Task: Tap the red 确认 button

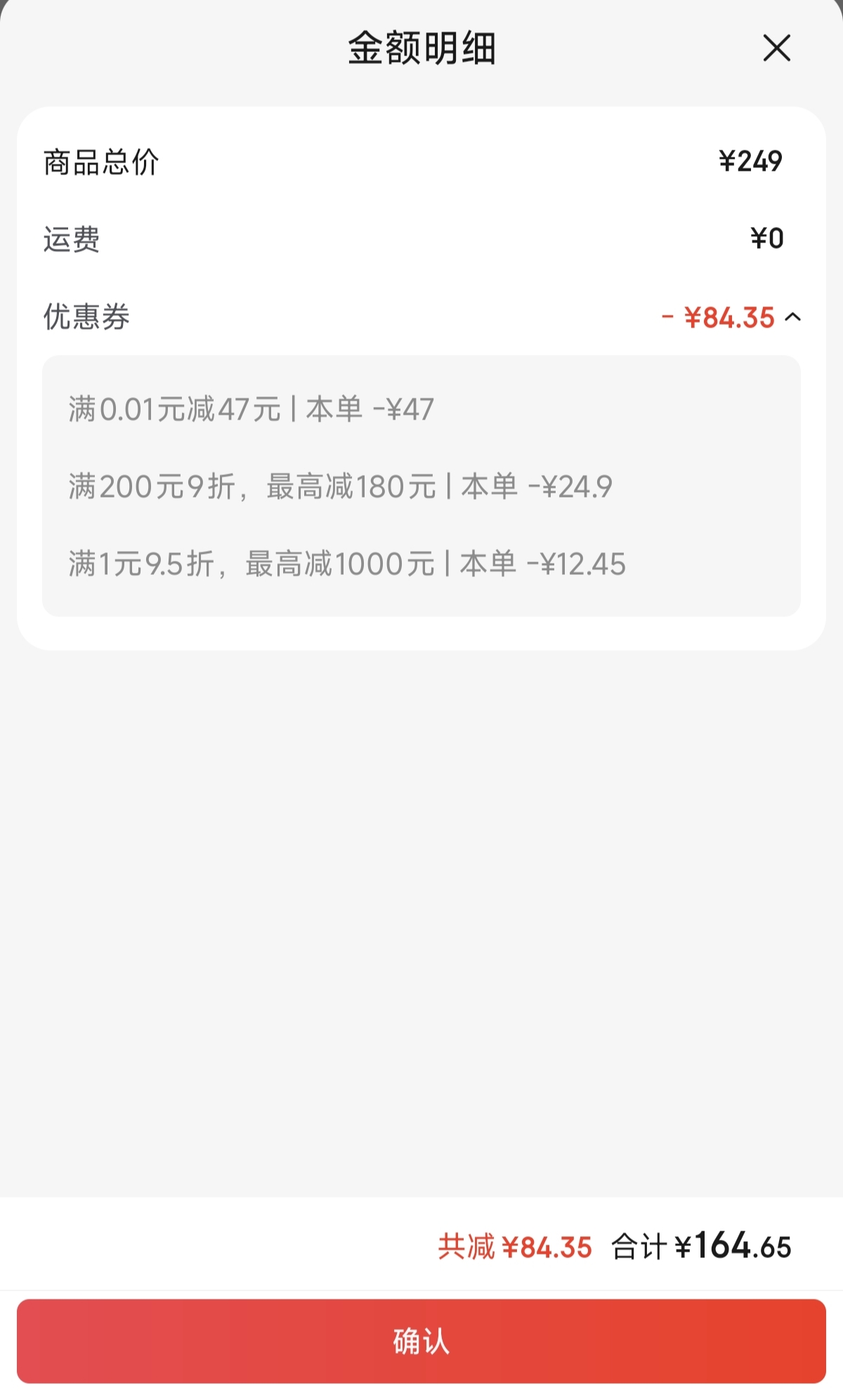Action: (x=421, y=1342)
